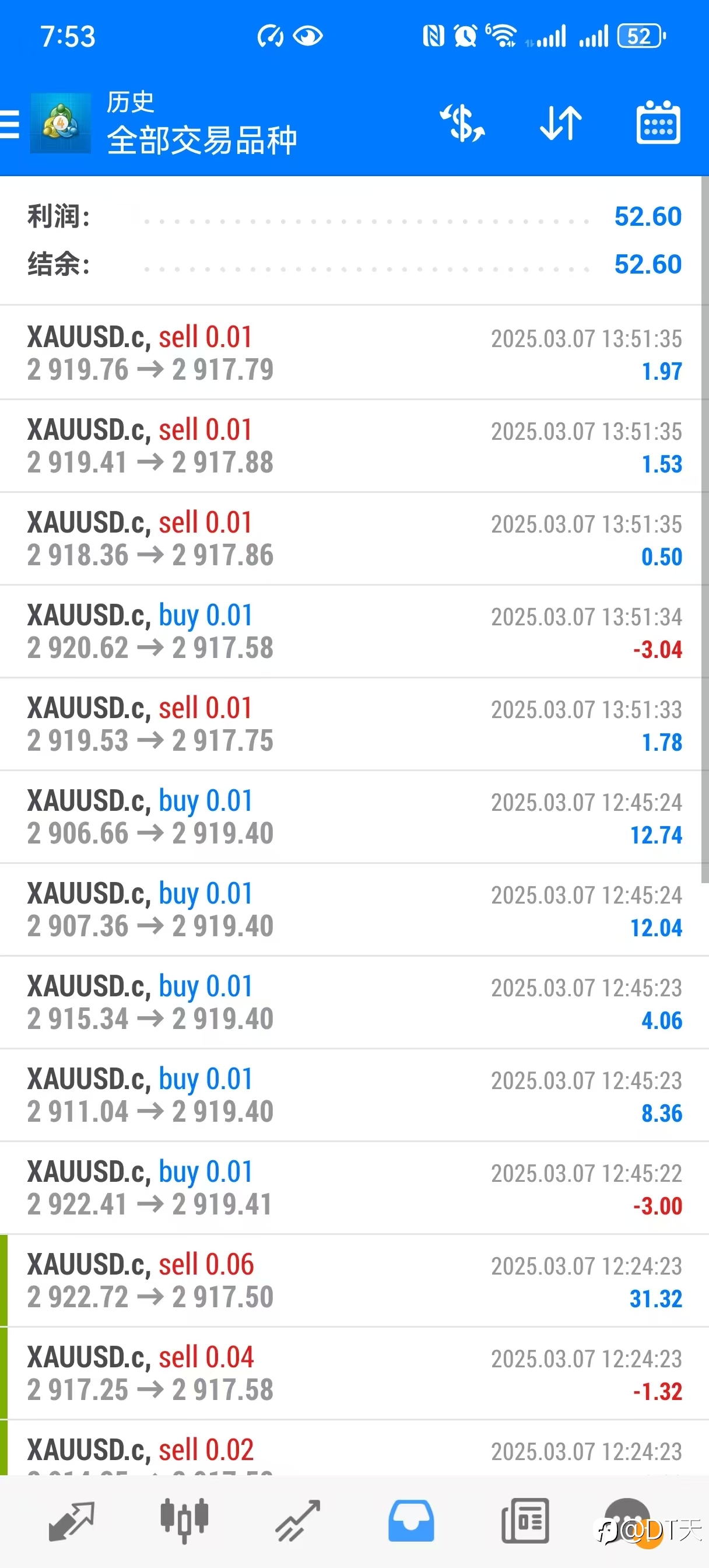This screenshot has width=709, height=1568.
Task: Switch to the Quotes tab
Action: click(71, 1521)
